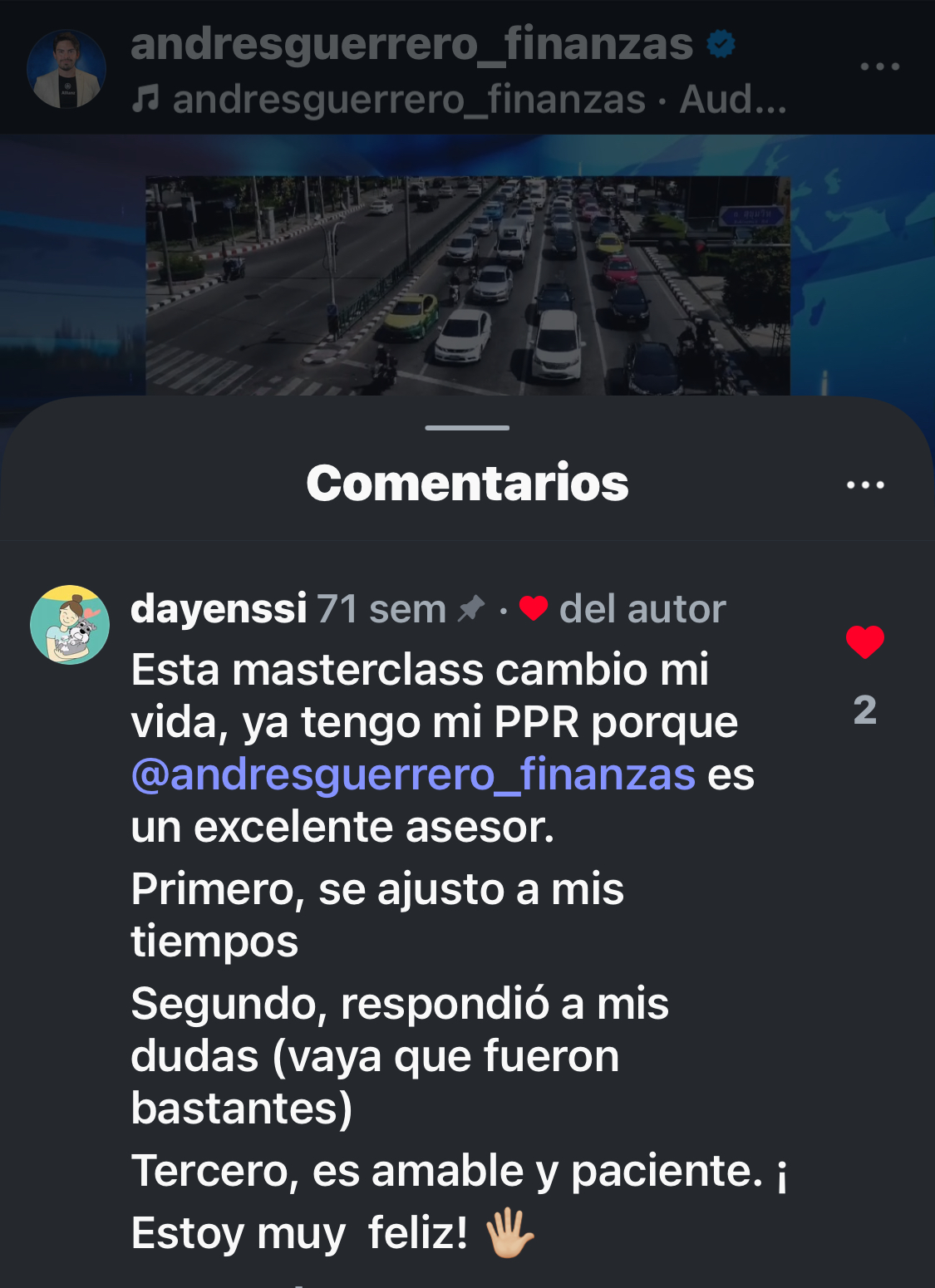This screenshot has height=1288, width=935.
Task: Open andresguerrero_finanzas's profile avatar at the top
Action: click(66, 69)
